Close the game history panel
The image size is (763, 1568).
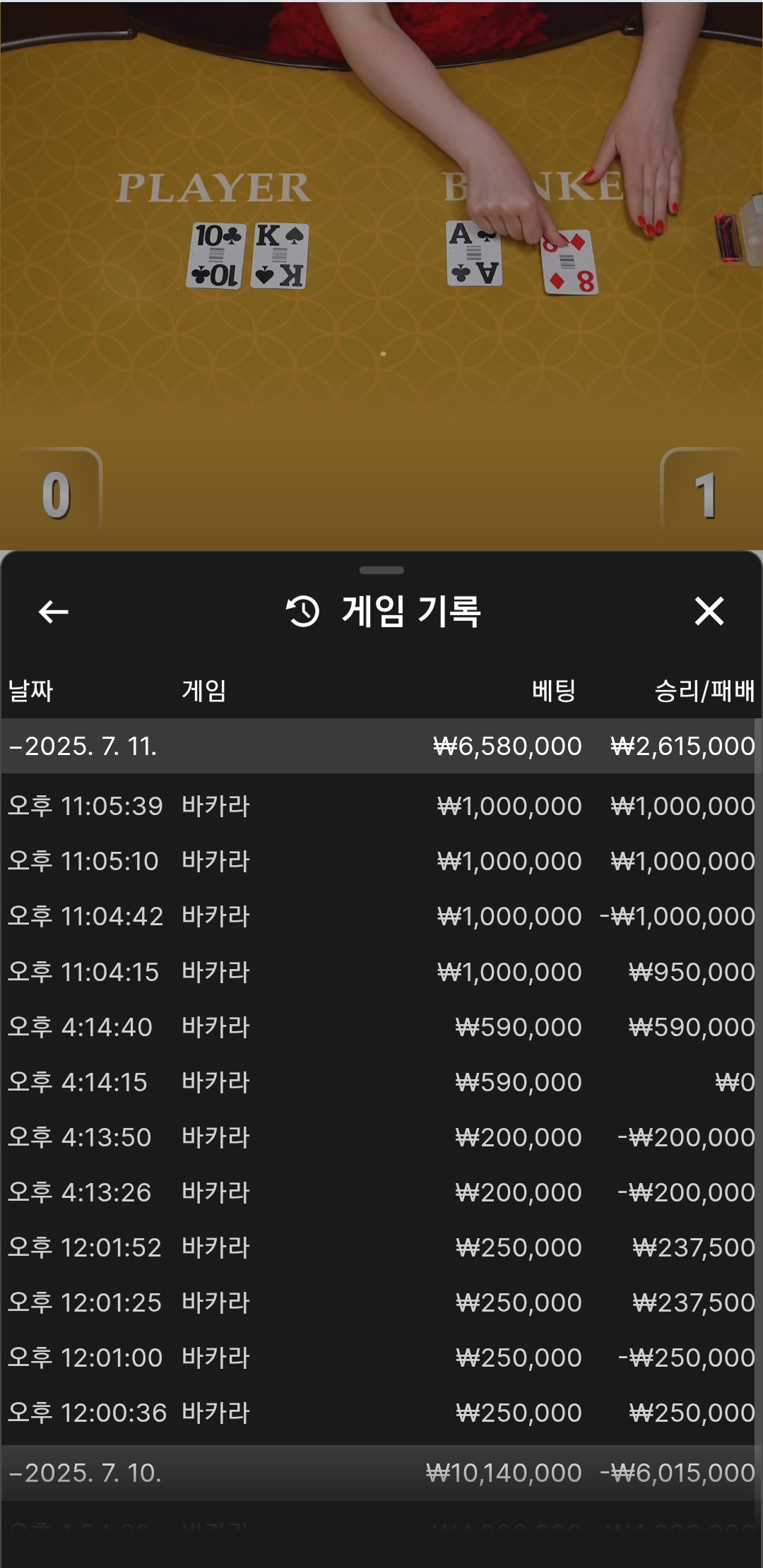pyautogui.click(x=709, y=611)
